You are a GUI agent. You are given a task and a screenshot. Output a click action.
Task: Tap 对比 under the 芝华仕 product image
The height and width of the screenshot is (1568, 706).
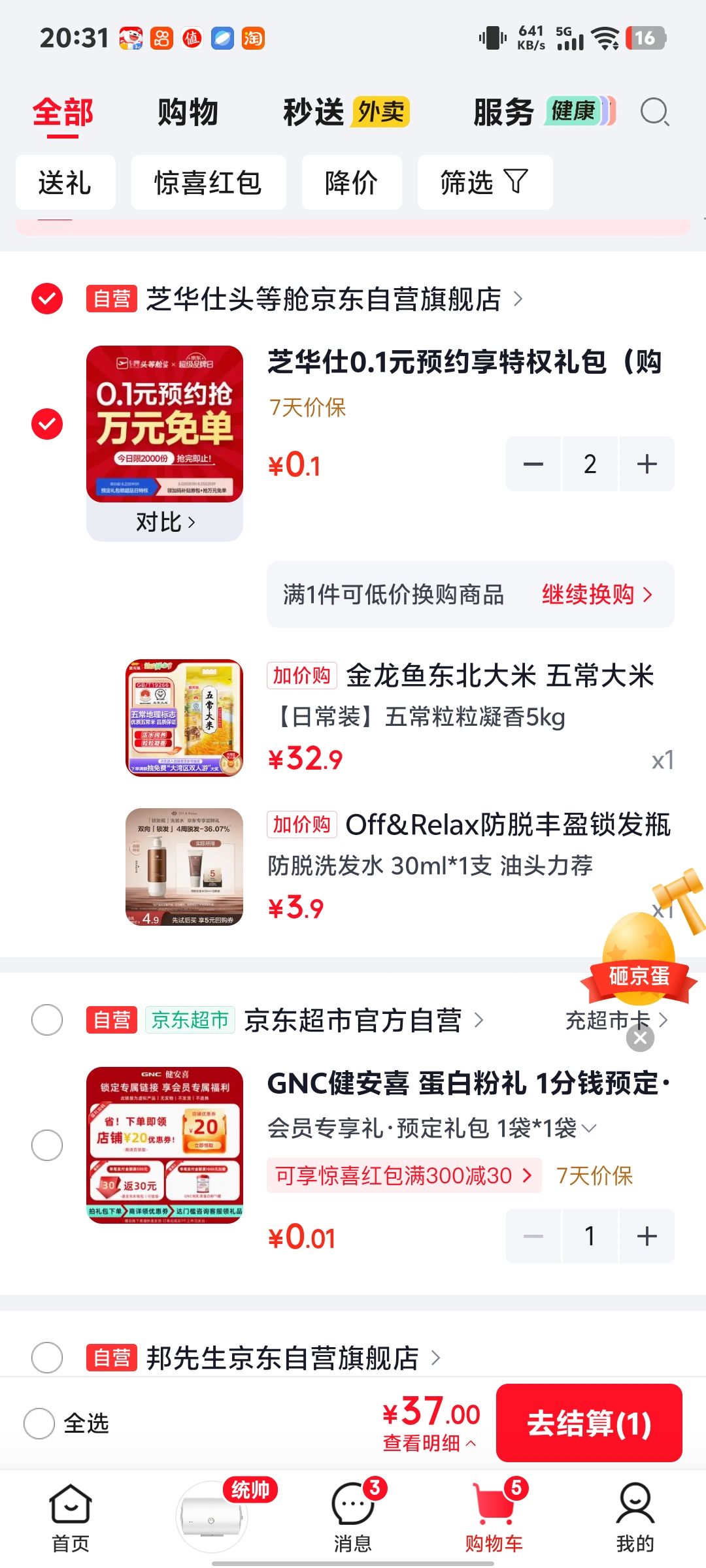click(165, 522)
